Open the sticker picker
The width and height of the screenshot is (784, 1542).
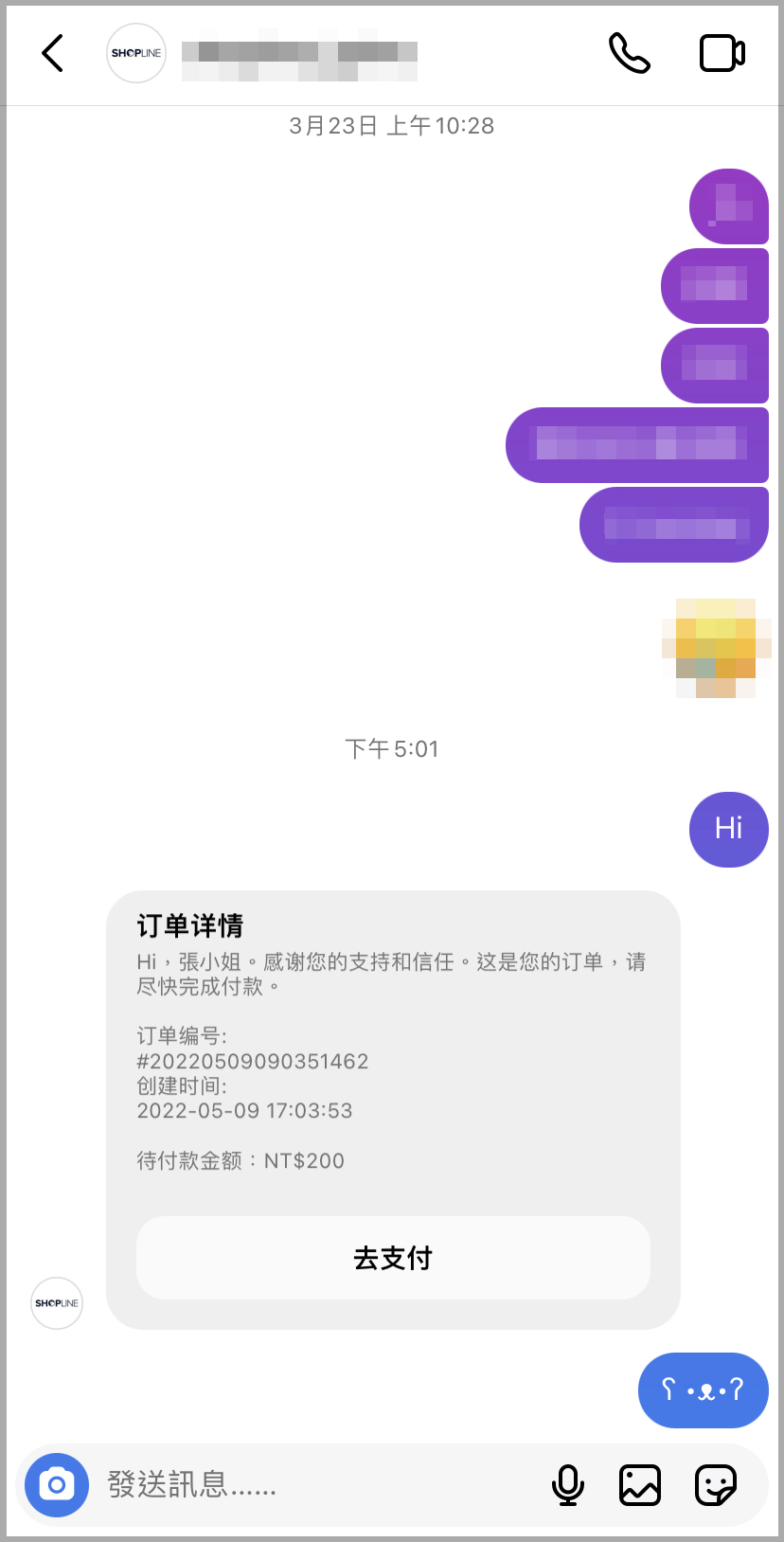pyautogui.click(x=716, y=1484)
